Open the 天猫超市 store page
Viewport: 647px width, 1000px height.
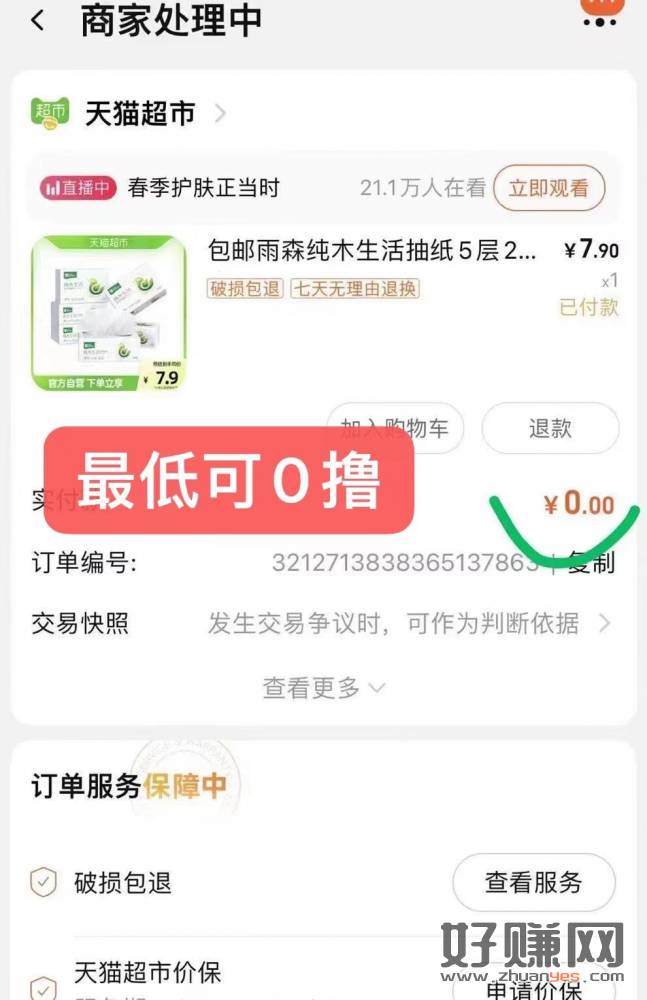[x=139, y=114]
